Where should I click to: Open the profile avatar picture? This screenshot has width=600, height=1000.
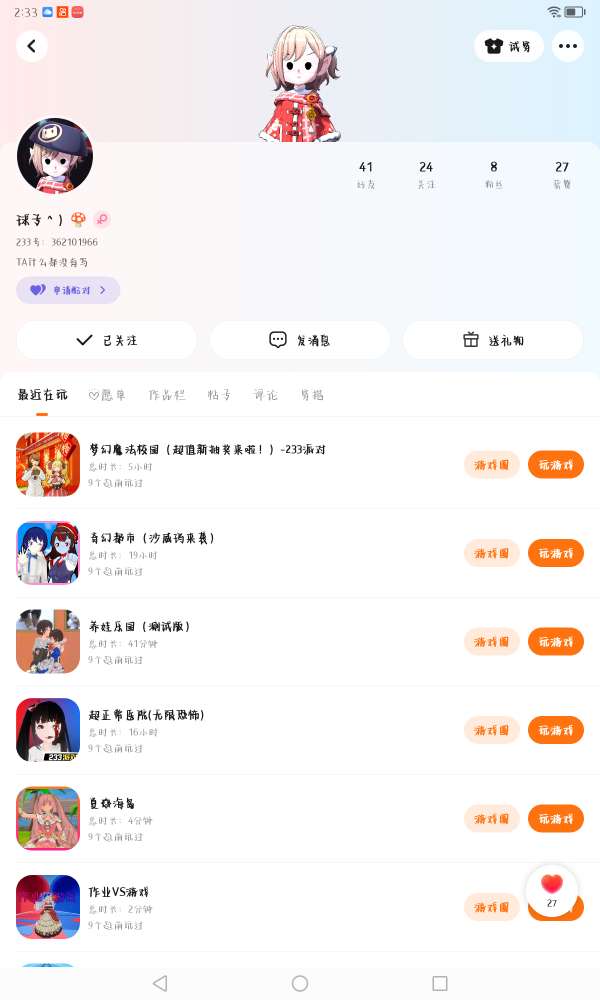point(55,156)
